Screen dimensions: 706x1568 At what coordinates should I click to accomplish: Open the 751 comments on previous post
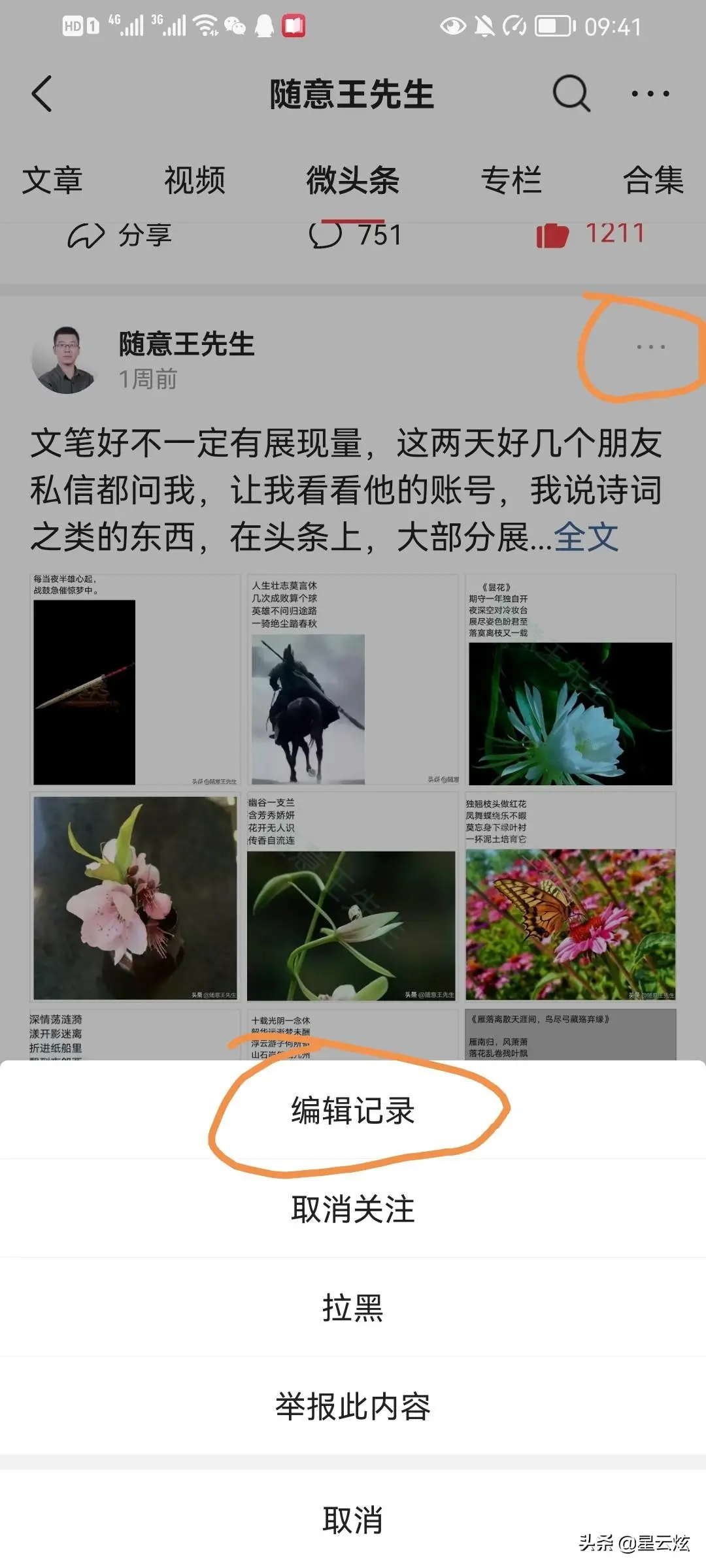(x=355, y=235)
